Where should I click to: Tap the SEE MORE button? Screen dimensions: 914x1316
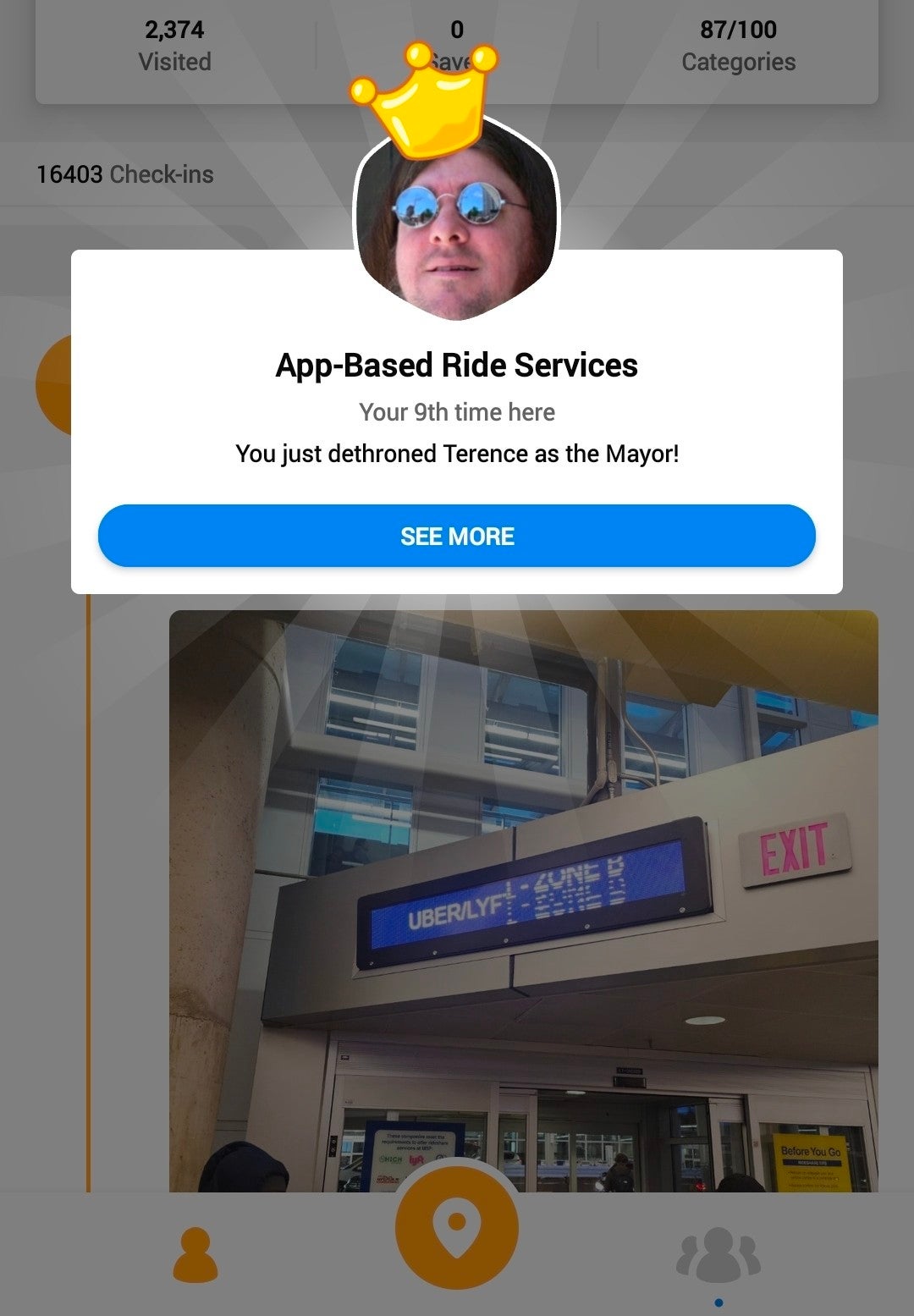(456, 536)
